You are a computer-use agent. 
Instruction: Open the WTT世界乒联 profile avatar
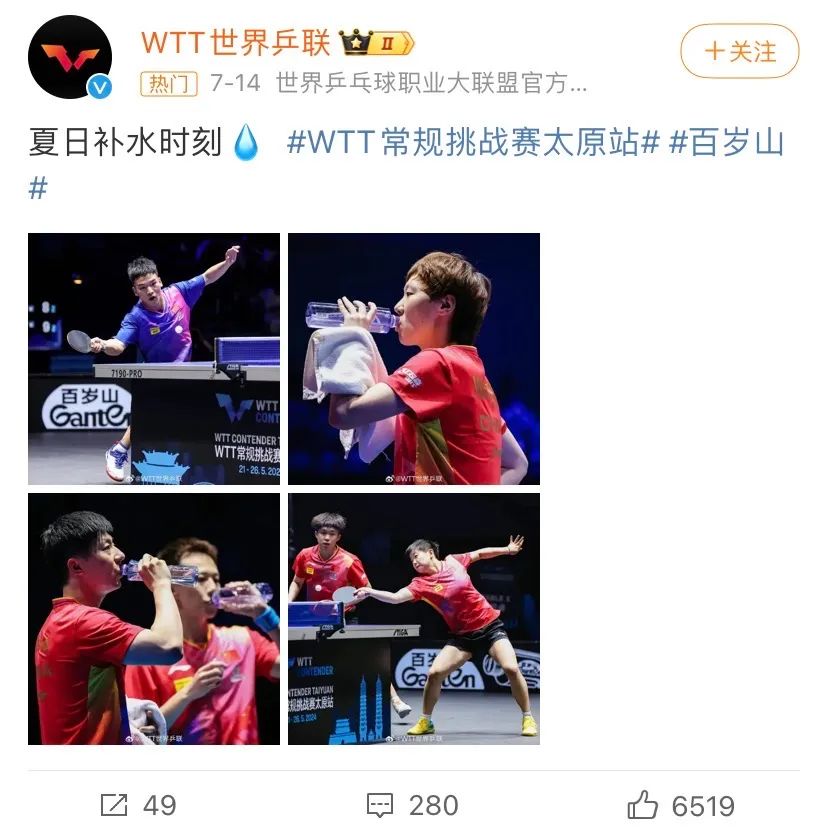point(70,57)
